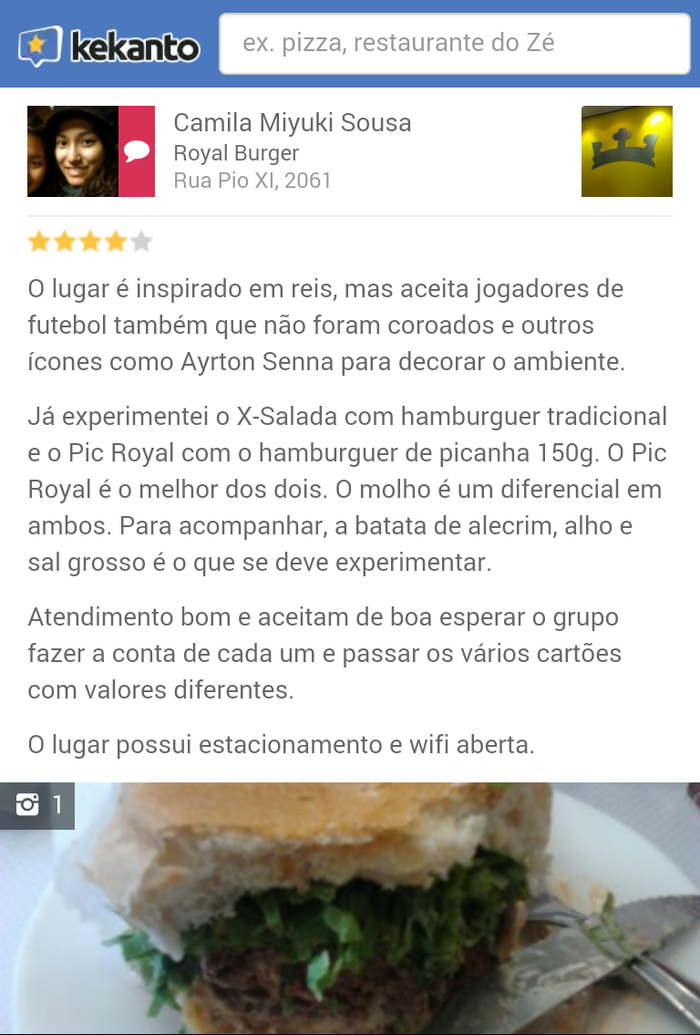Open Camila Miyuki Sousa's profile photo
Viewport: 700px width, 1035px height.
73,151
